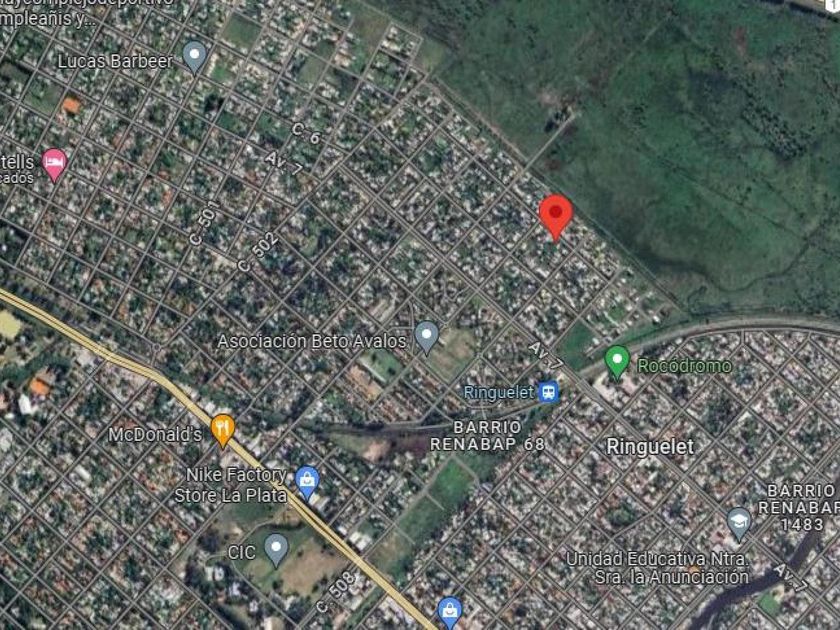Open the Lucas Barbeer place marker
Viewport: 840px width, 630px height.
click(194, 57)
